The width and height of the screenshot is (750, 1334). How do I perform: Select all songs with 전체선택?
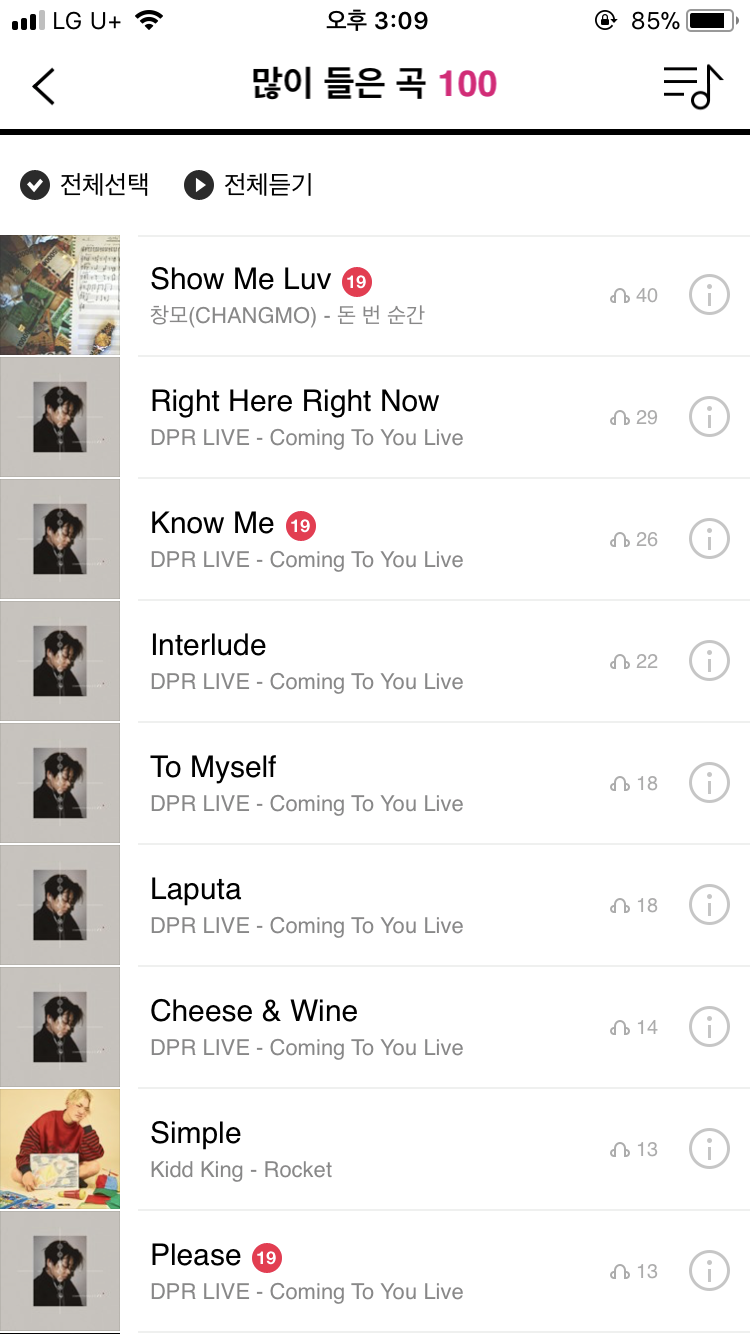85,185
